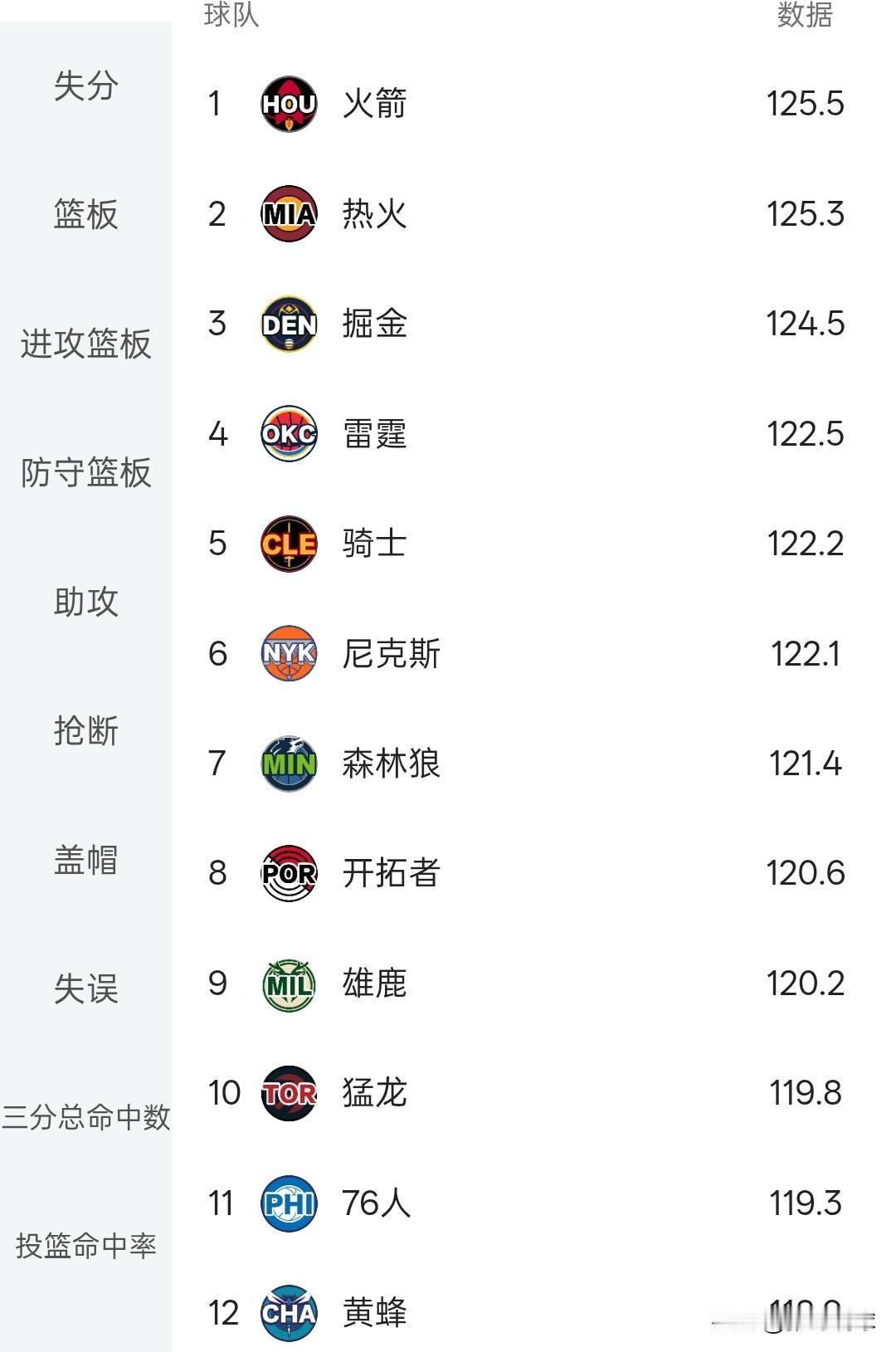Click the New York Knicks NYK logo
This screenshot has width=896, height=1352.
[288, 655]
